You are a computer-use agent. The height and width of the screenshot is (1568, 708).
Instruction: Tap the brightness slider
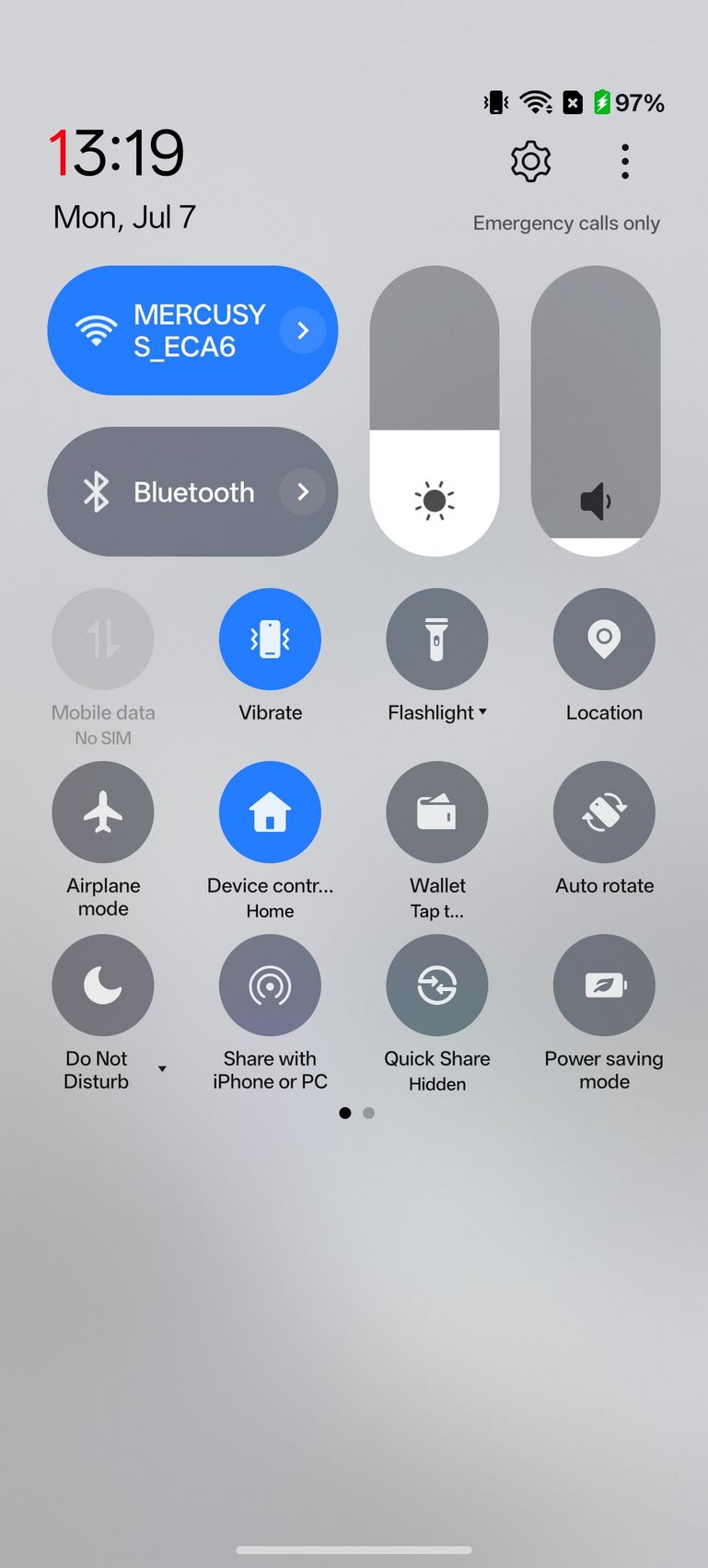pos(435,410)
